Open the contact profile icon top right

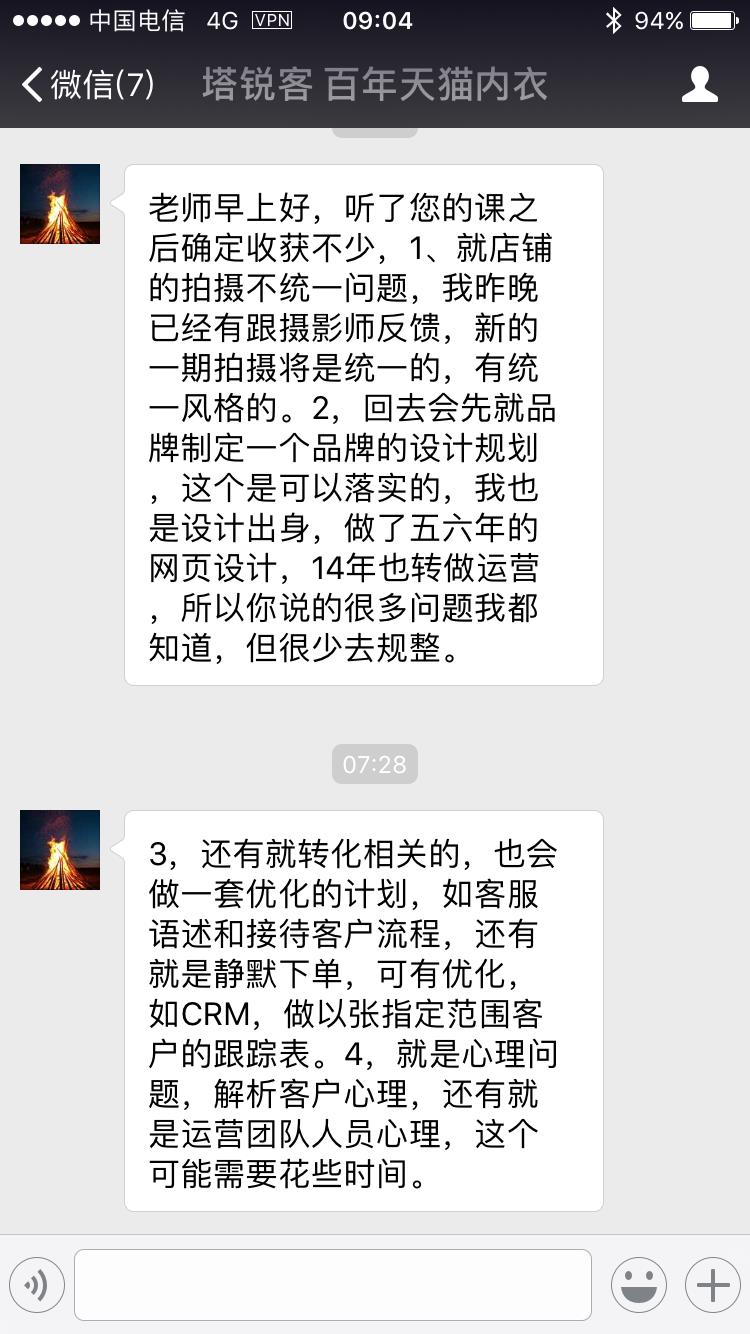point(701,85)
